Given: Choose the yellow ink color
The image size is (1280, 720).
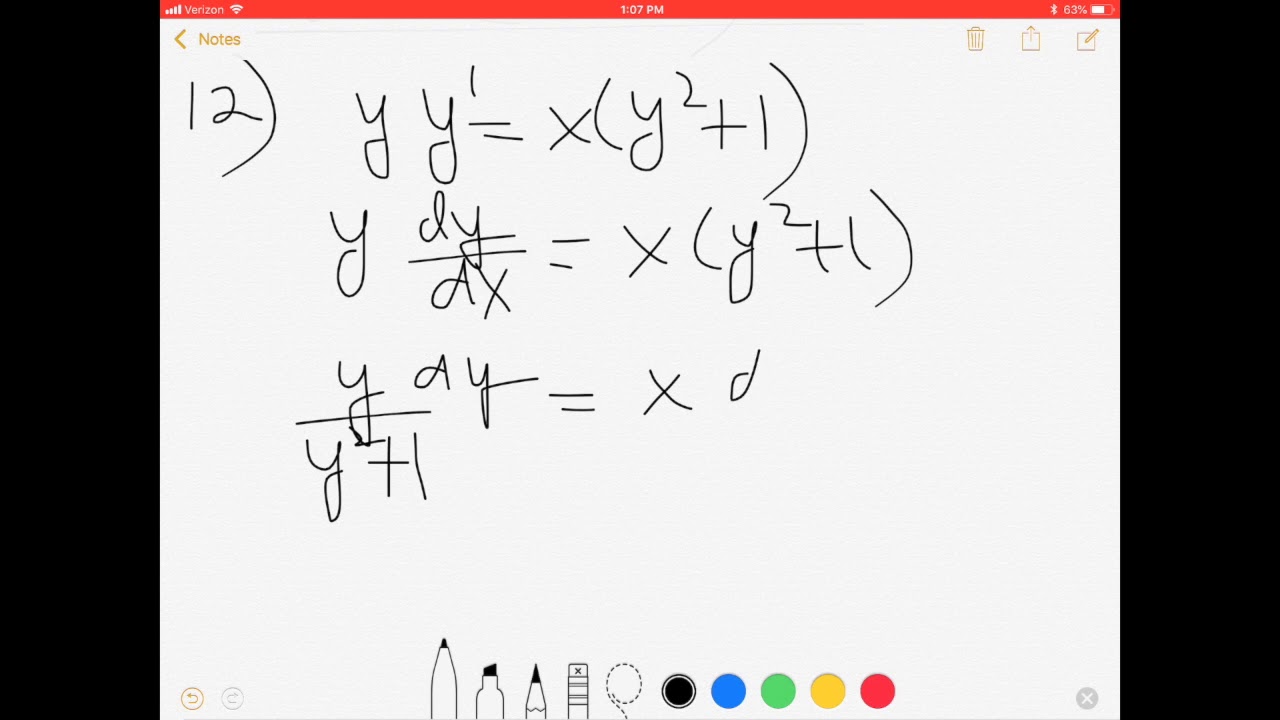Looking at the screenshot, I should (x=828, y=691).
